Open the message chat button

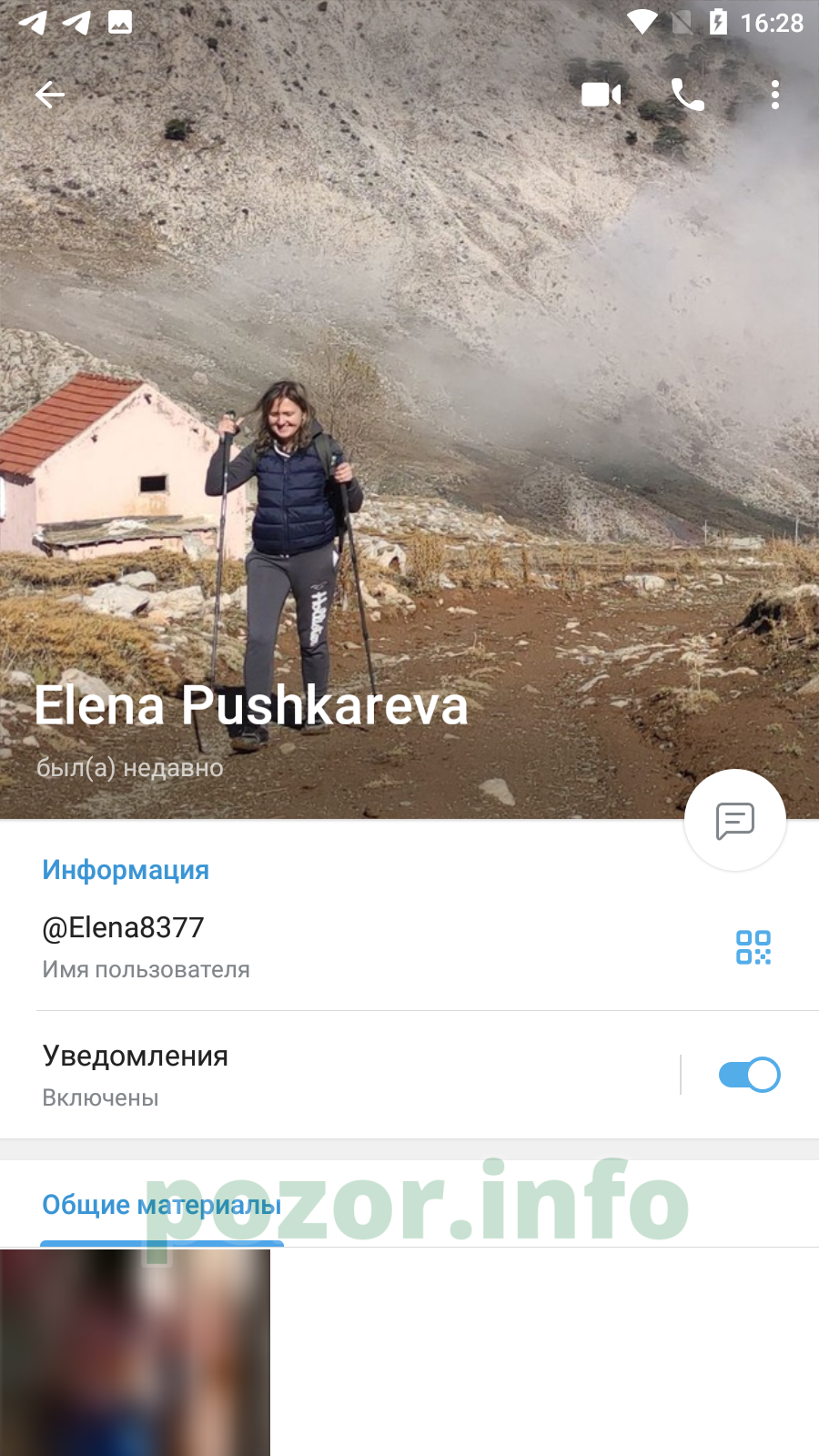click(735, 821)
